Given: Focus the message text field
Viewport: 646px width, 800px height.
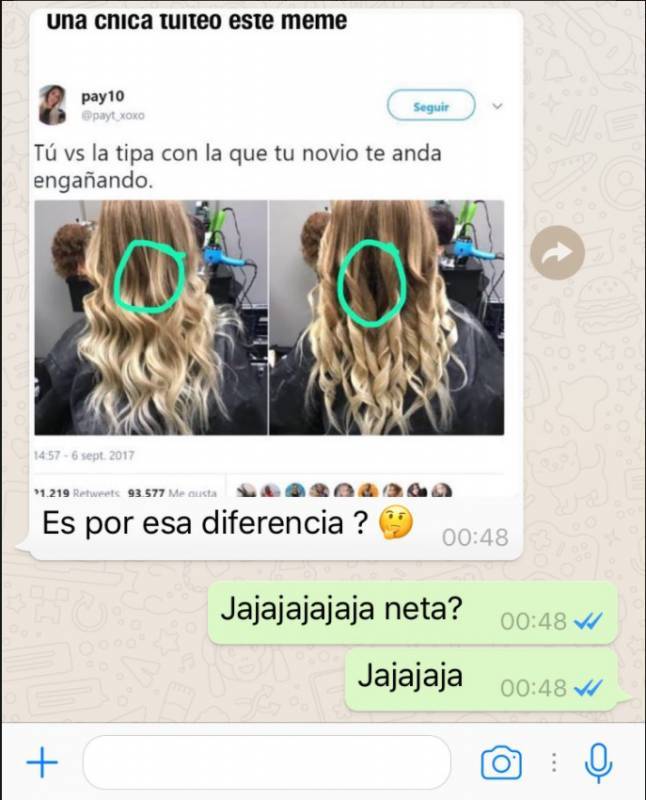Looking at the screenshot, I should coord(267,763).
